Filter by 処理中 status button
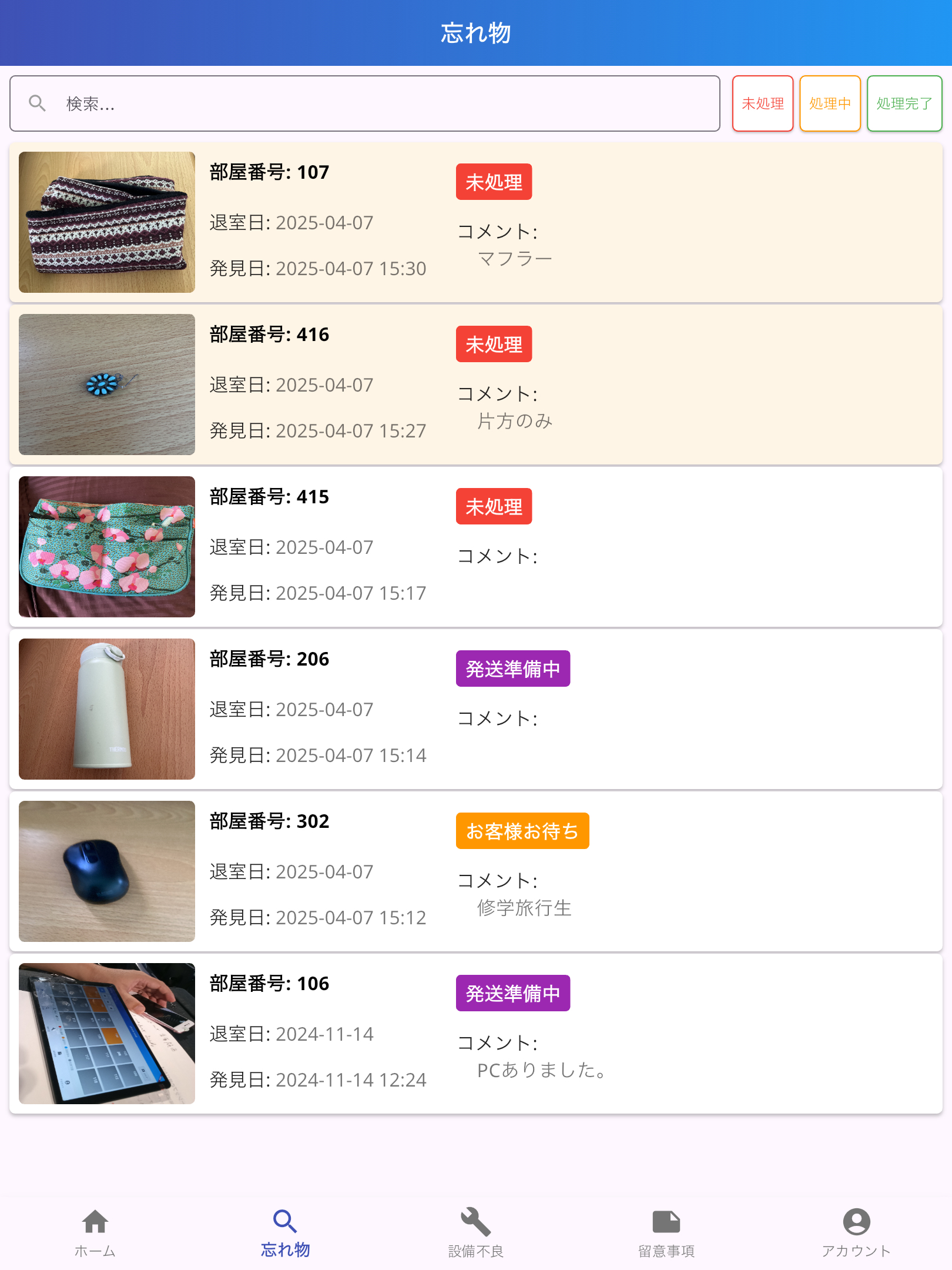The height and width of the screenshot is (1270, 952). pyautogui.click(x=830, y=103)
